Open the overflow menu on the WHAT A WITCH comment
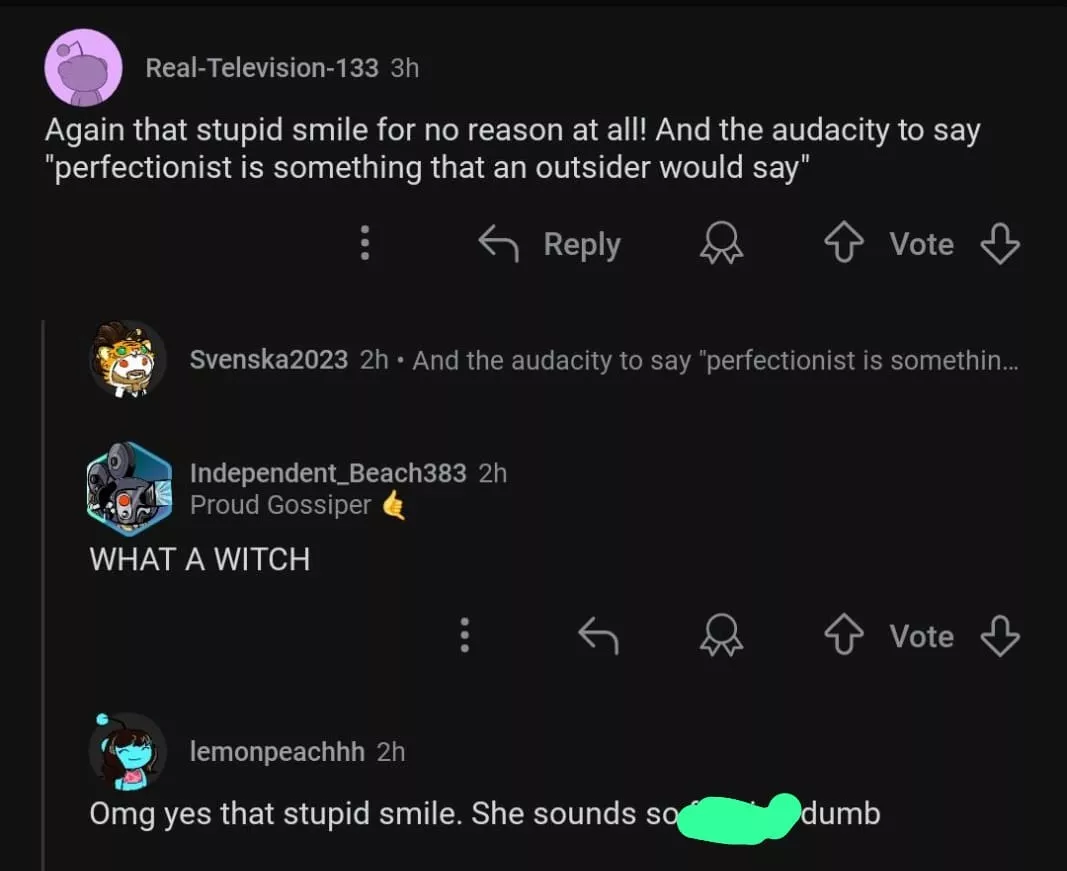1067x871 pixels. [x=464, y=636]
